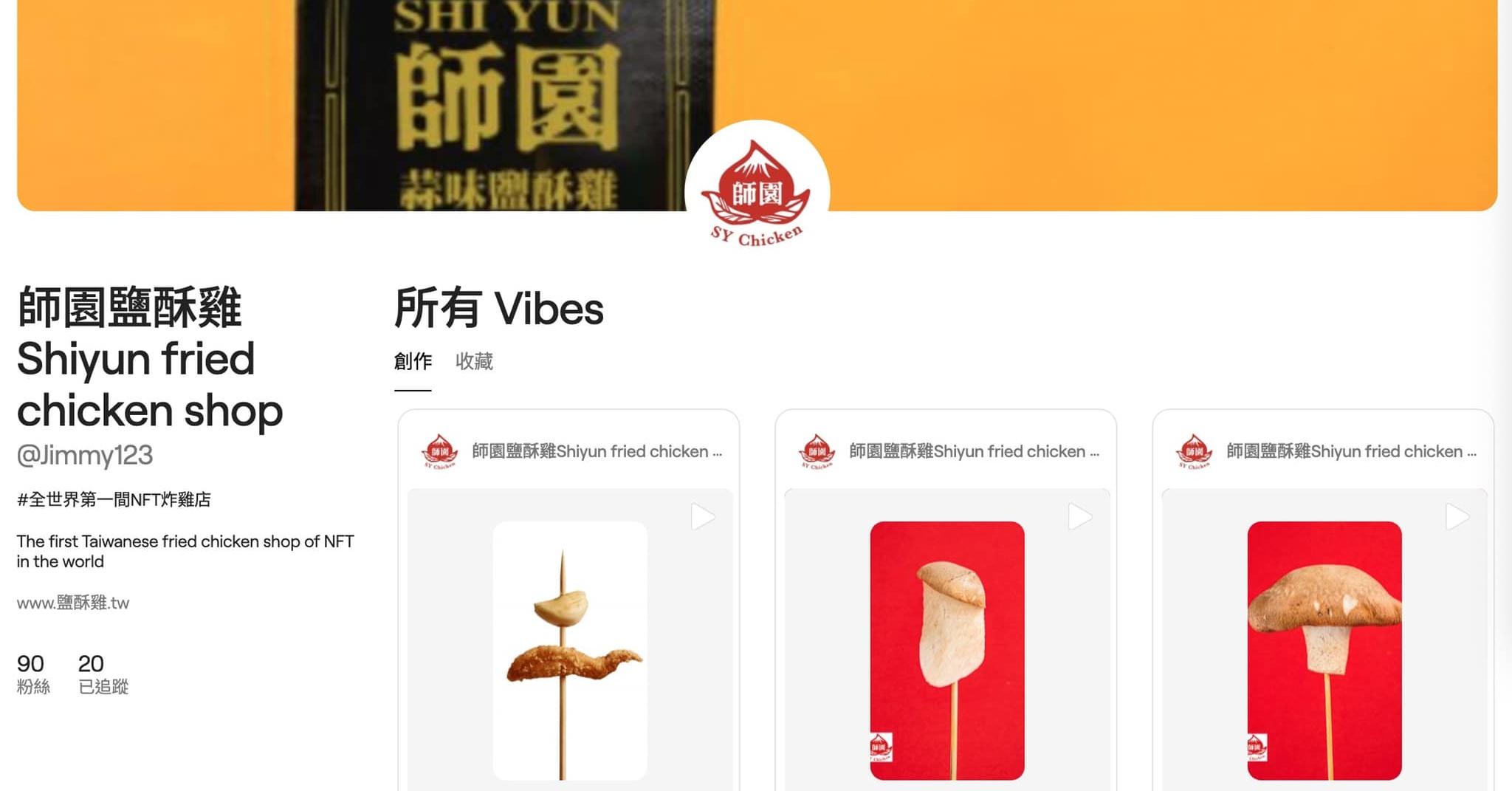
Task: Select the 創作 tab
Action: click(413, 361)
